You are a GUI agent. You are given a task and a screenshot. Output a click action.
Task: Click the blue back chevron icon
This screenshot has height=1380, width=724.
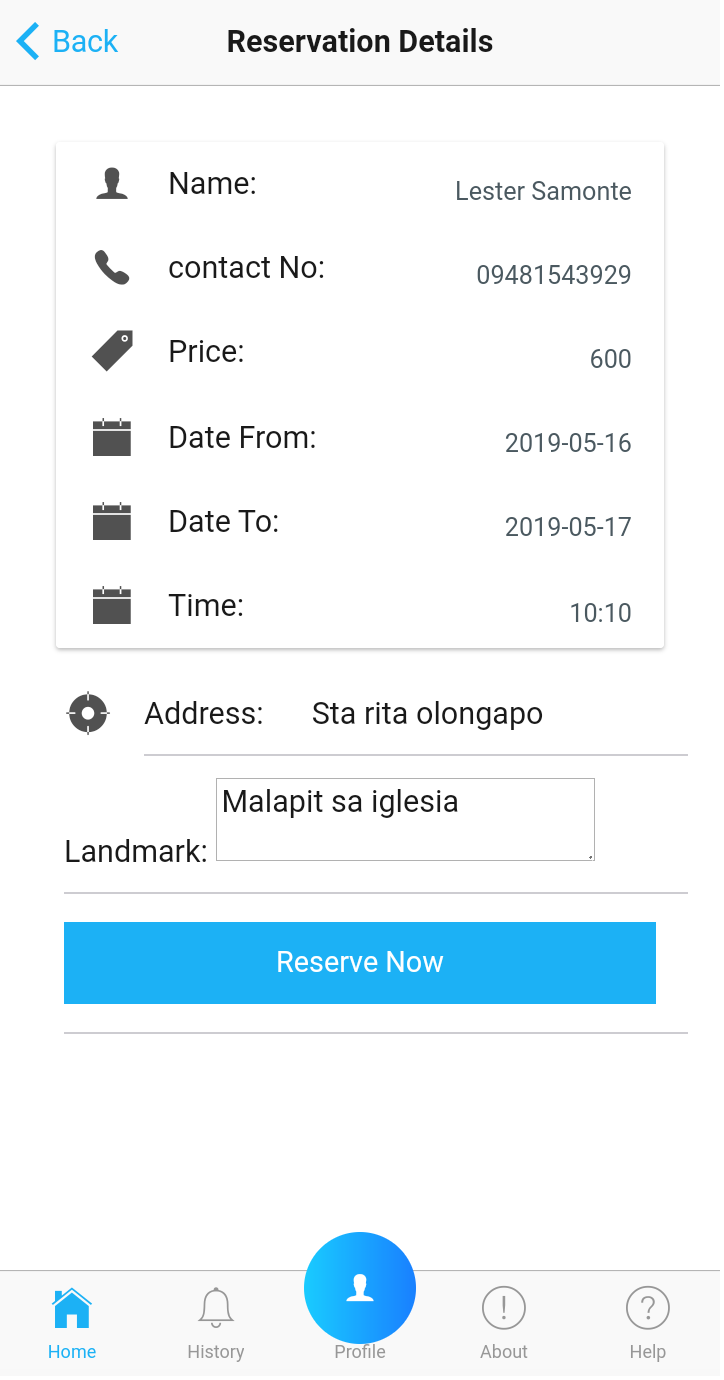click(27, 41)
